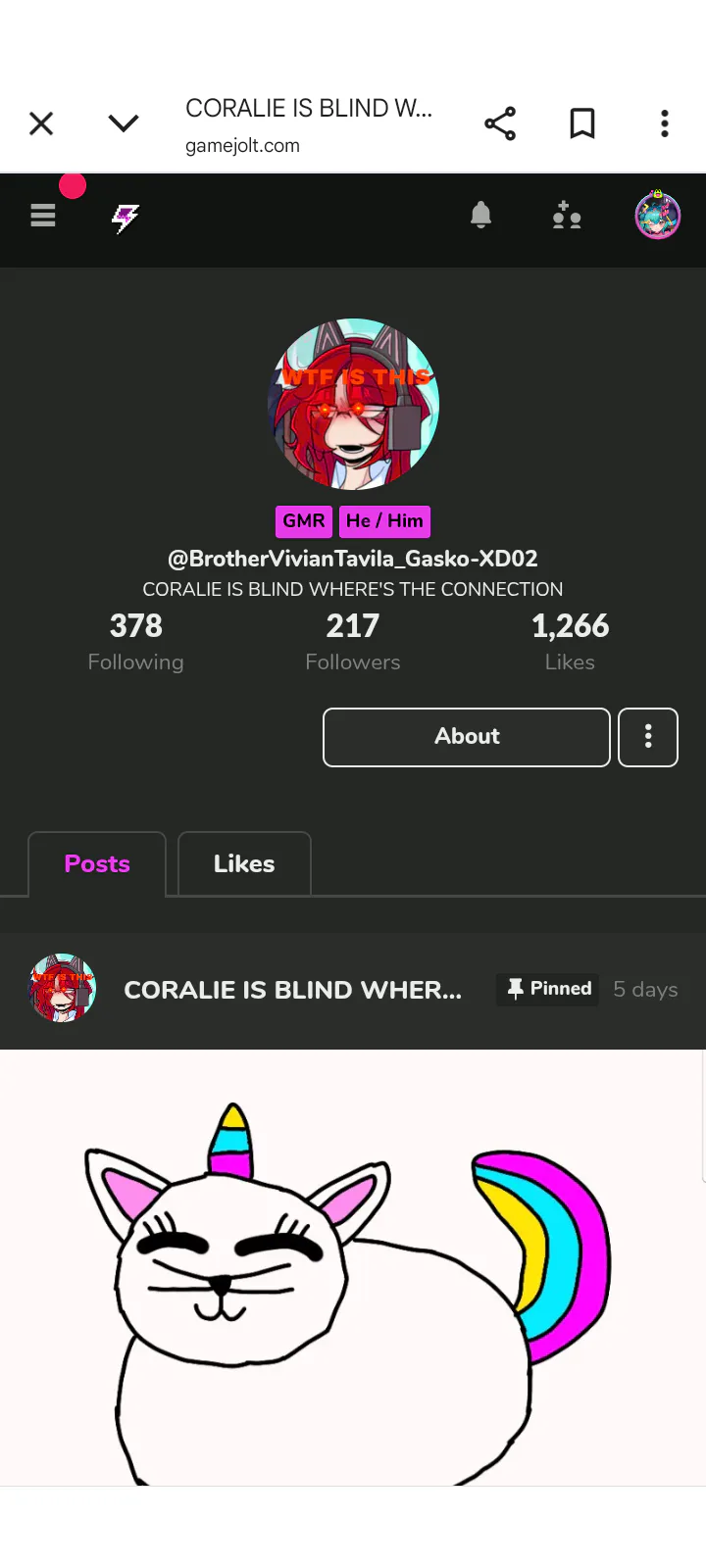
Task: Open the Game Jolt hamburger menu
Action: tap(43, 215)
